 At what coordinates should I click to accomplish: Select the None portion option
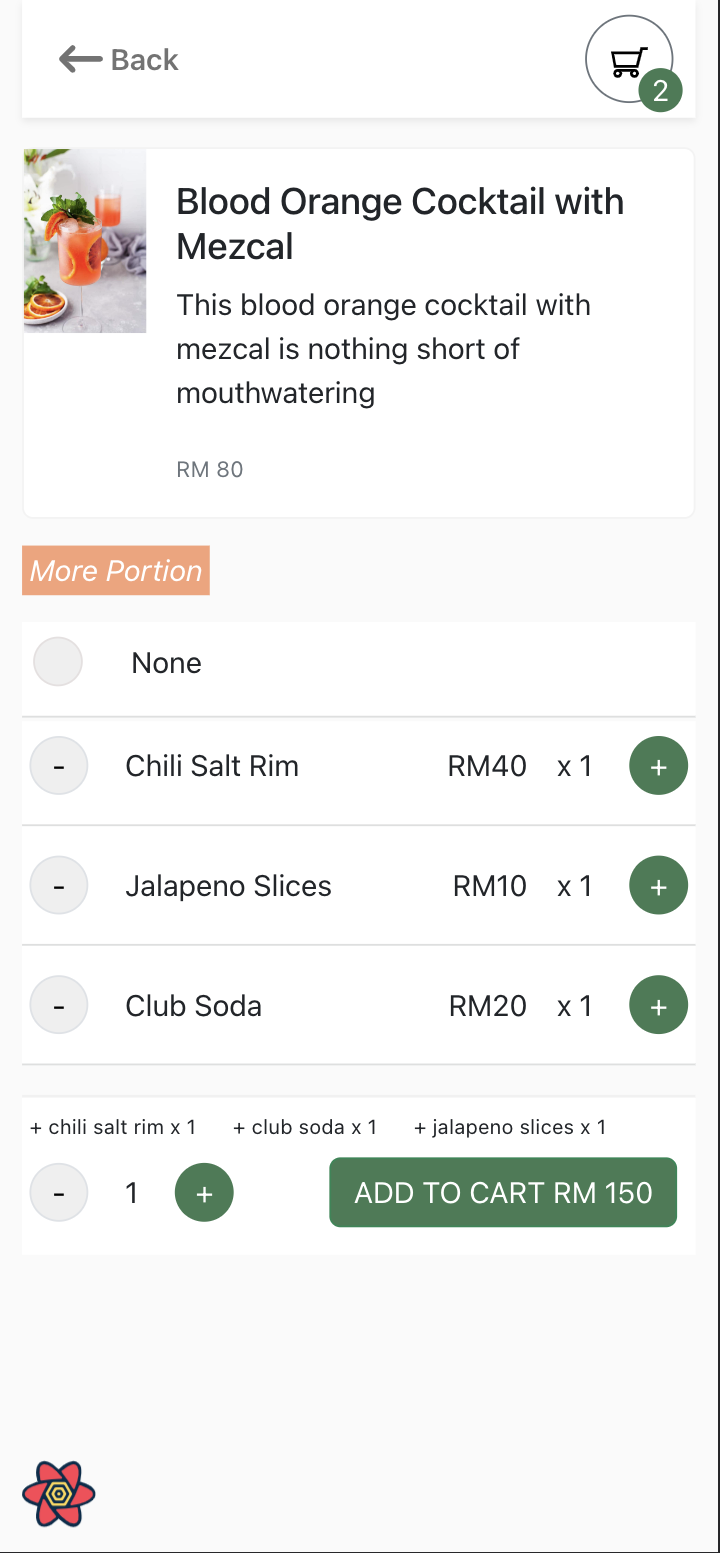pyautogui.click(x=57, y=661)
